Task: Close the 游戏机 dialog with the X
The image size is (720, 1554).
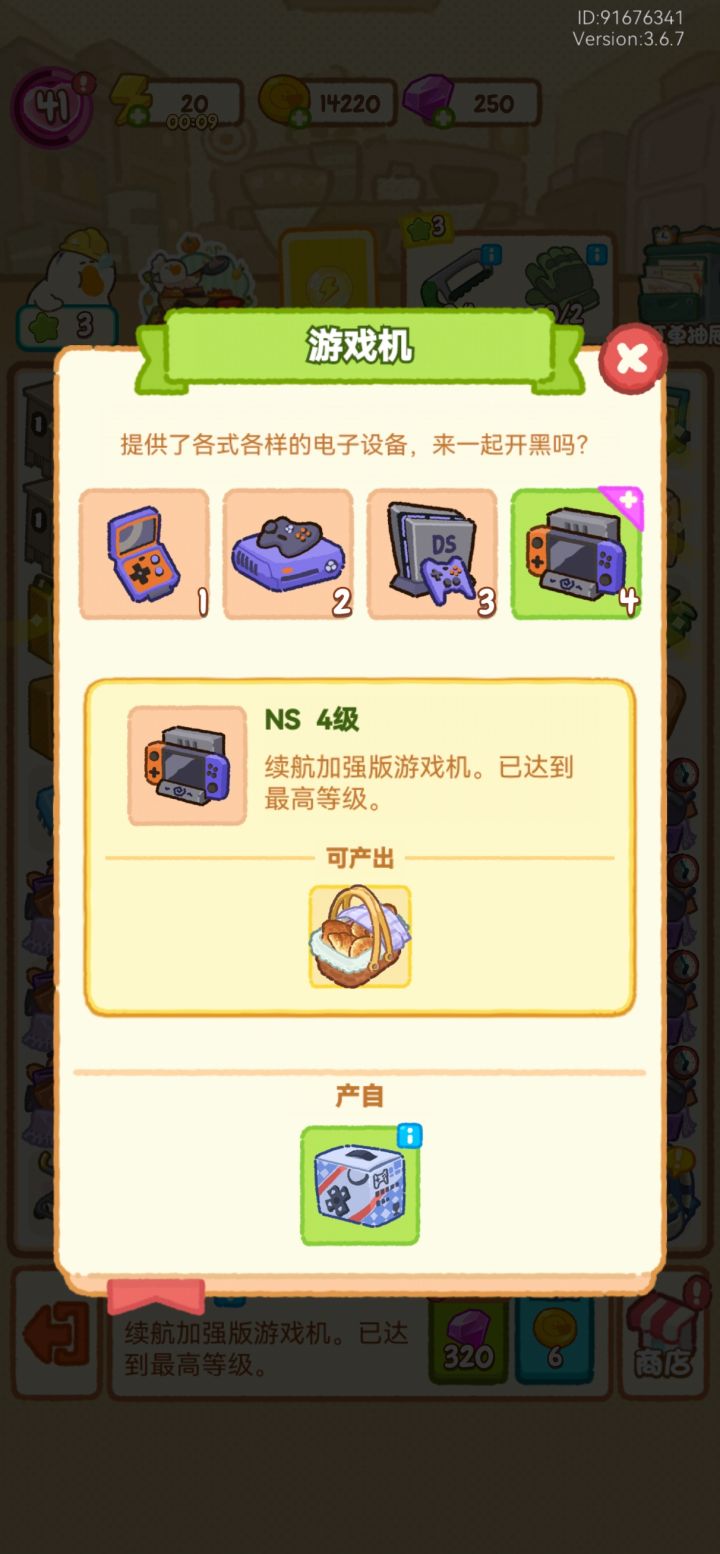Action: 630,358
